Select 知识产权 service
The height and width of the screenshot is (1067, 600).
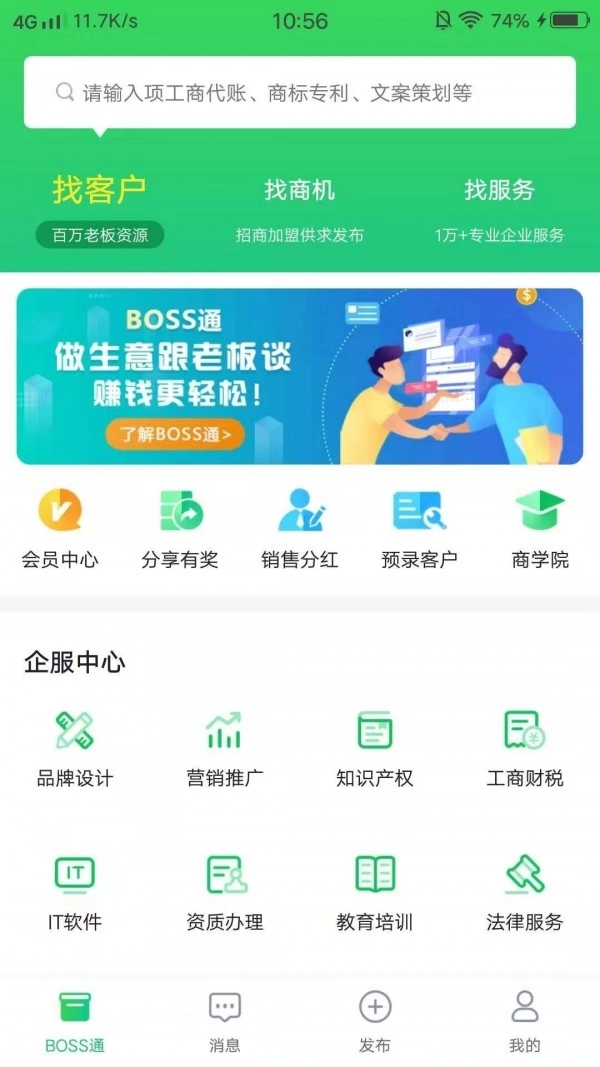click(375, 748)
